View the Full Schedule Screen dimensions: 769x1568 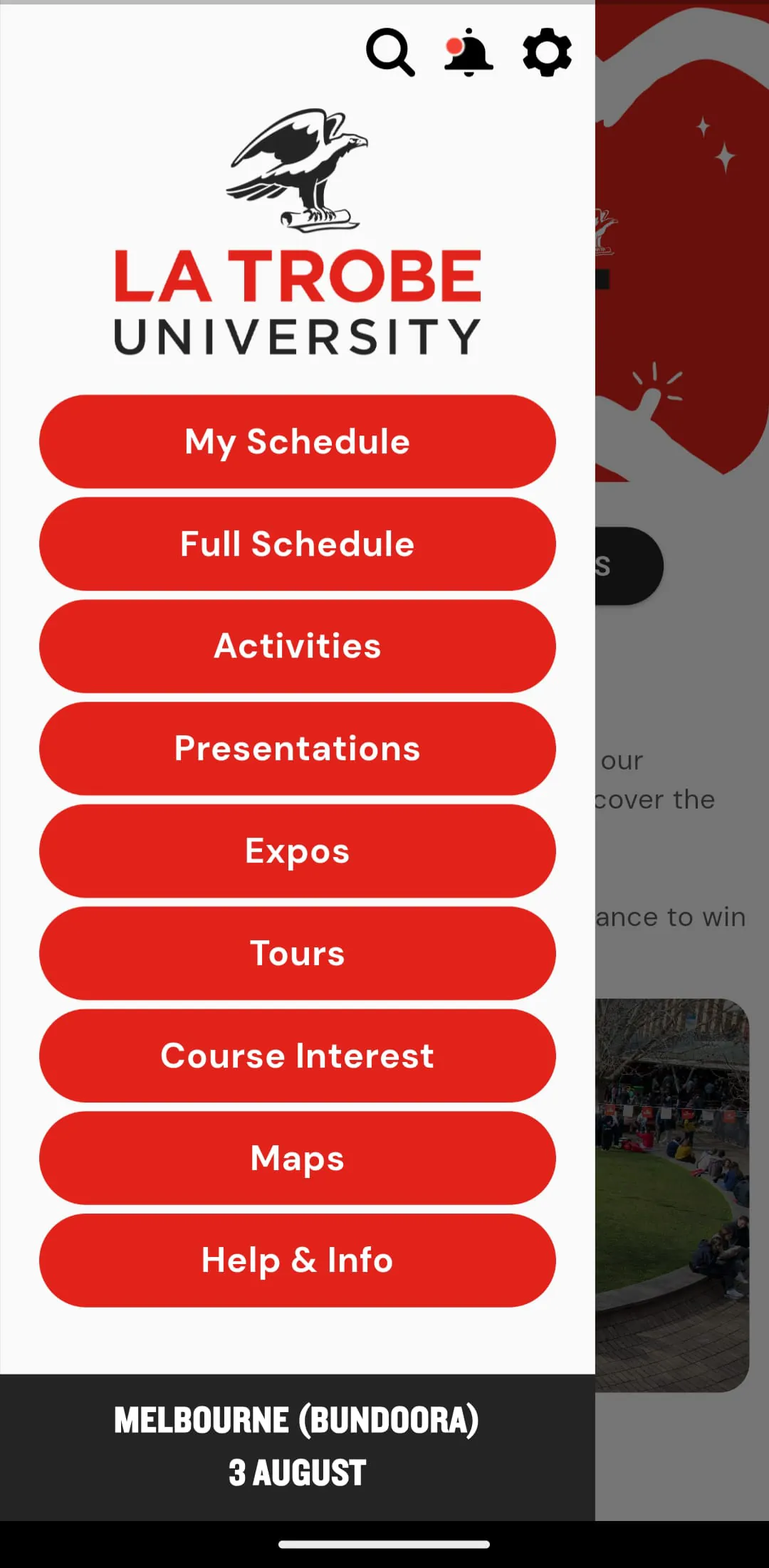pos(297,544)
